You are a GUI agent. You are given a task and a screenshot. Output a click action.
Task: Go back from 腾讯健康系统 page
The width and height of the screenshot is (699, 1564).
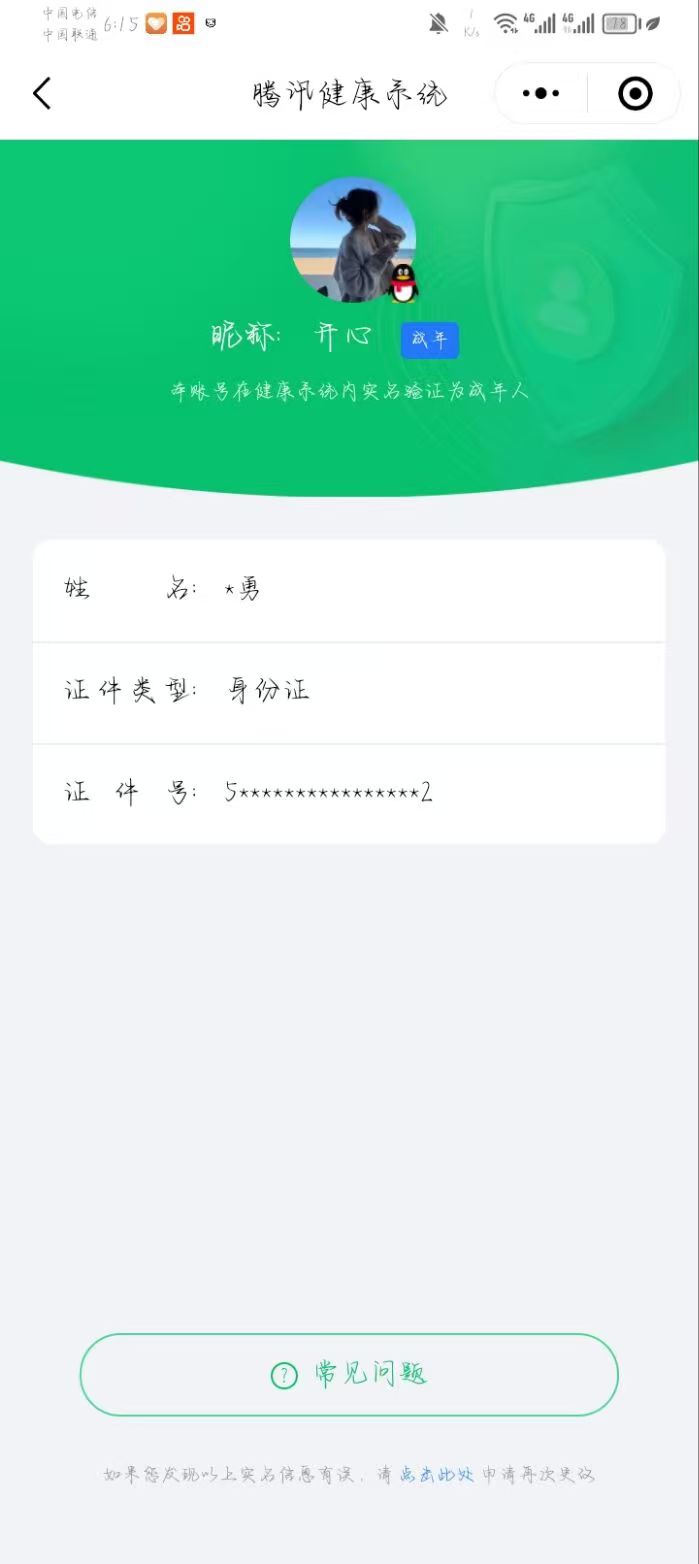click(x=42, y=94)
